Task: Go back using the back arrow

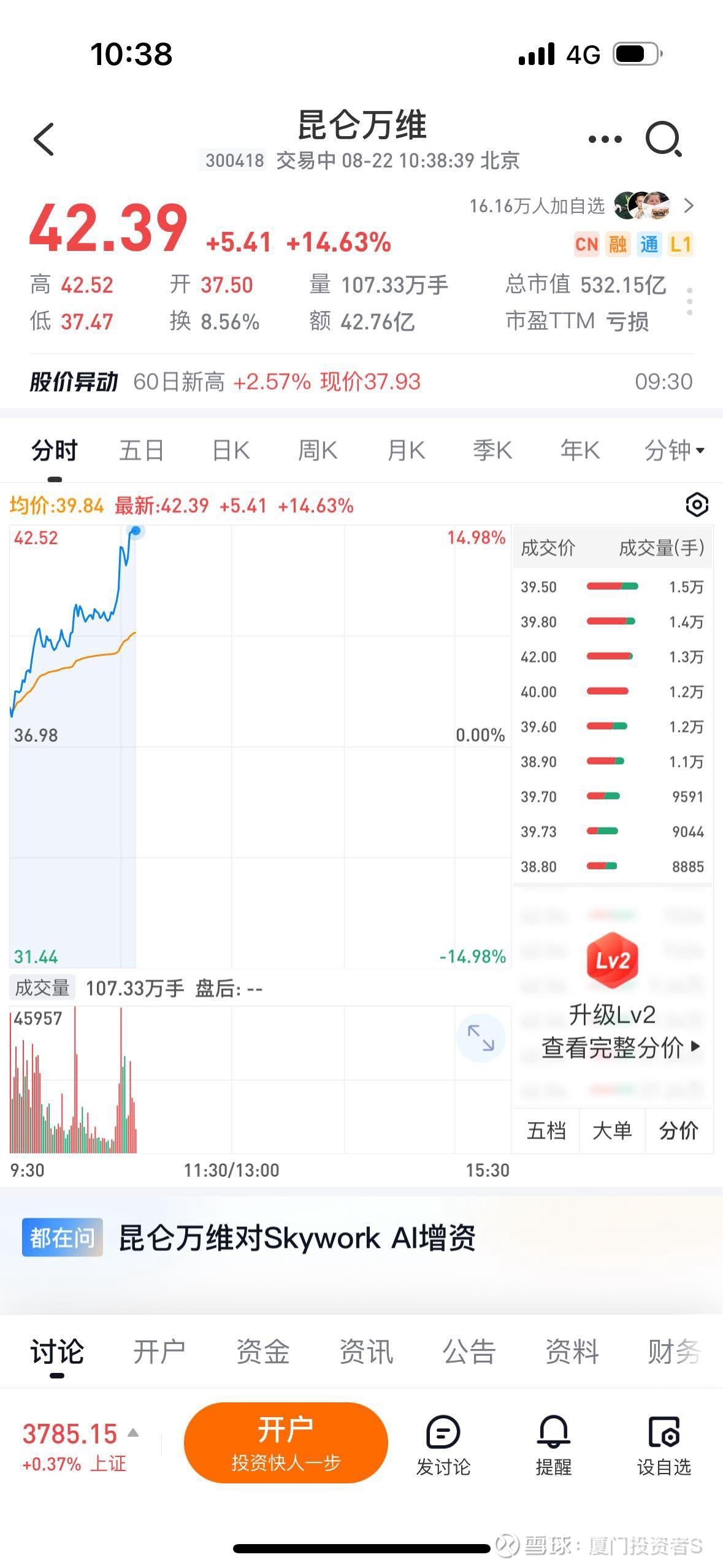Action: tap(44, 139)
